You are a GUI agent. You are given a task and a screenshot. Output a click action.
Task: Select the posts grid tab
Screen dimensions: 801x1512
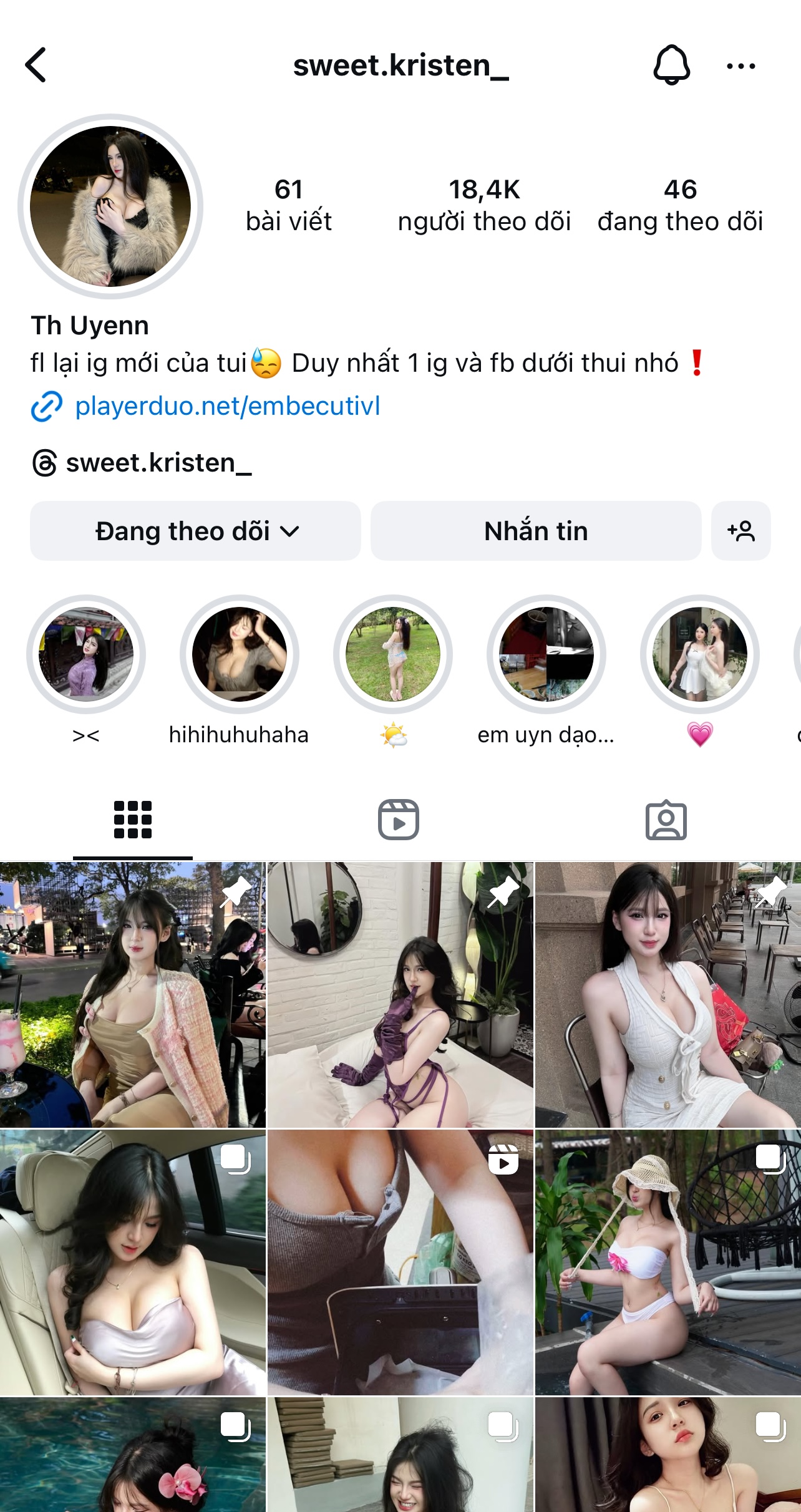pos(133,820)
